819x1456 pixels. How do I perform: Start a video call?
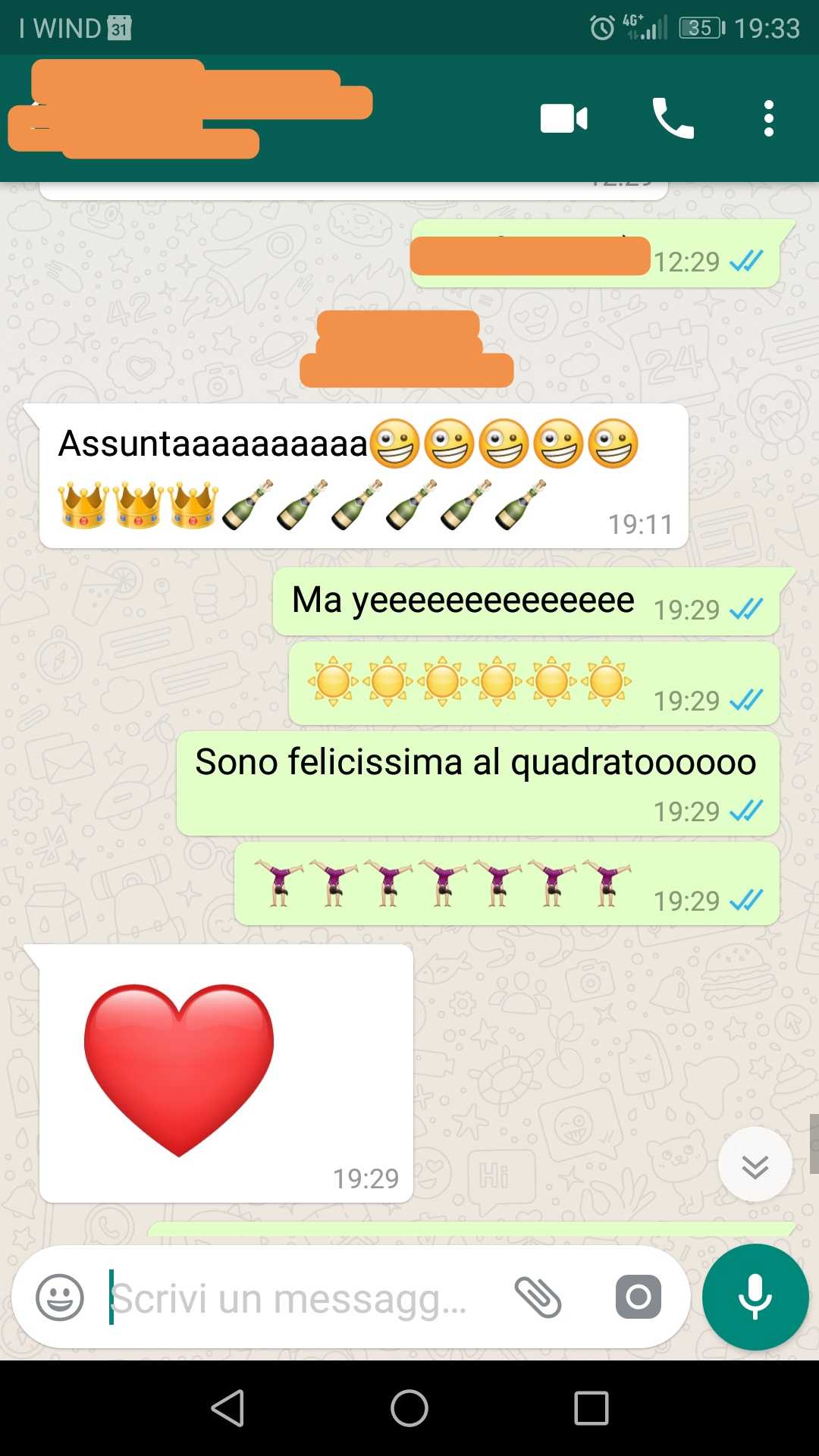pyautogui.click(x=563, y=119)
